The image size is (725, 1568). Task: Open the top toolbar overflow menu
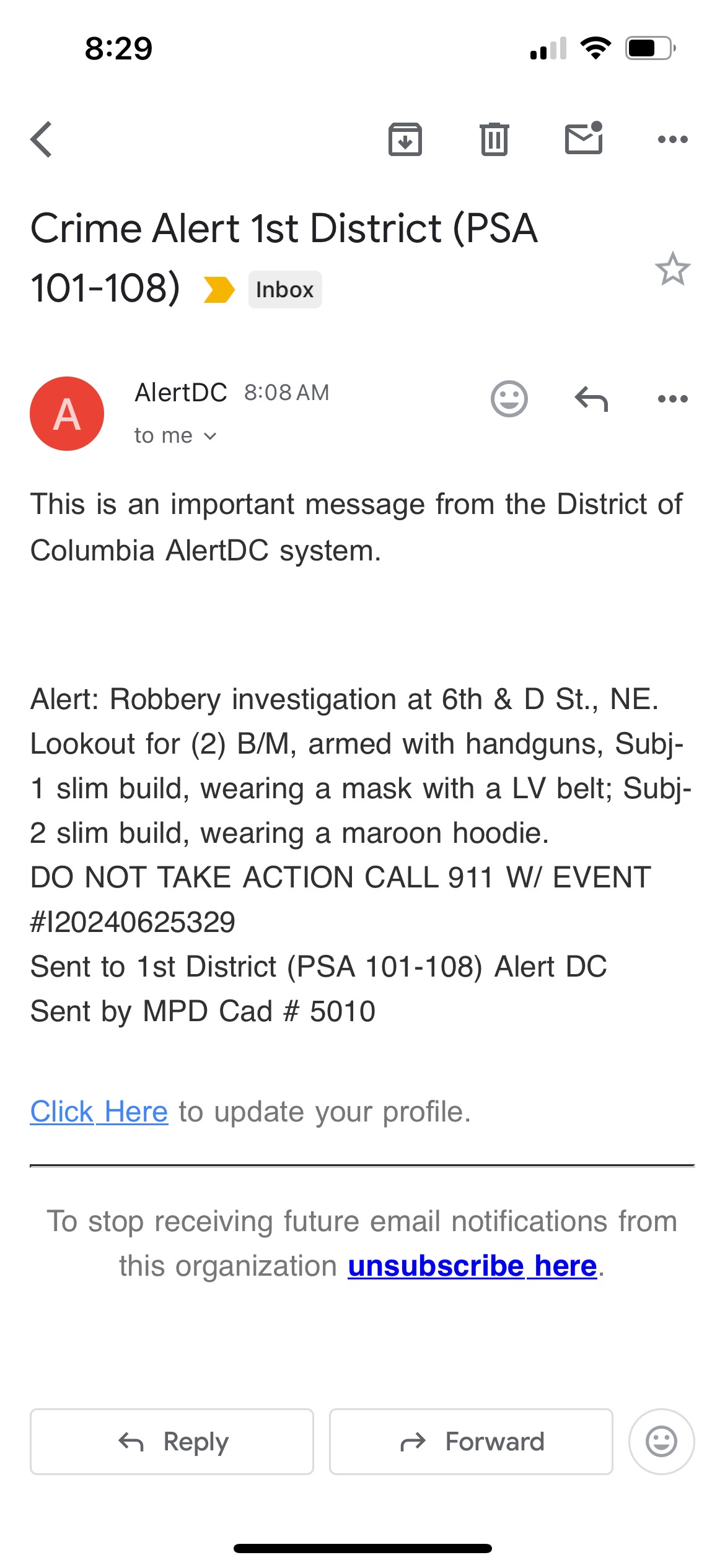(673, 139)
